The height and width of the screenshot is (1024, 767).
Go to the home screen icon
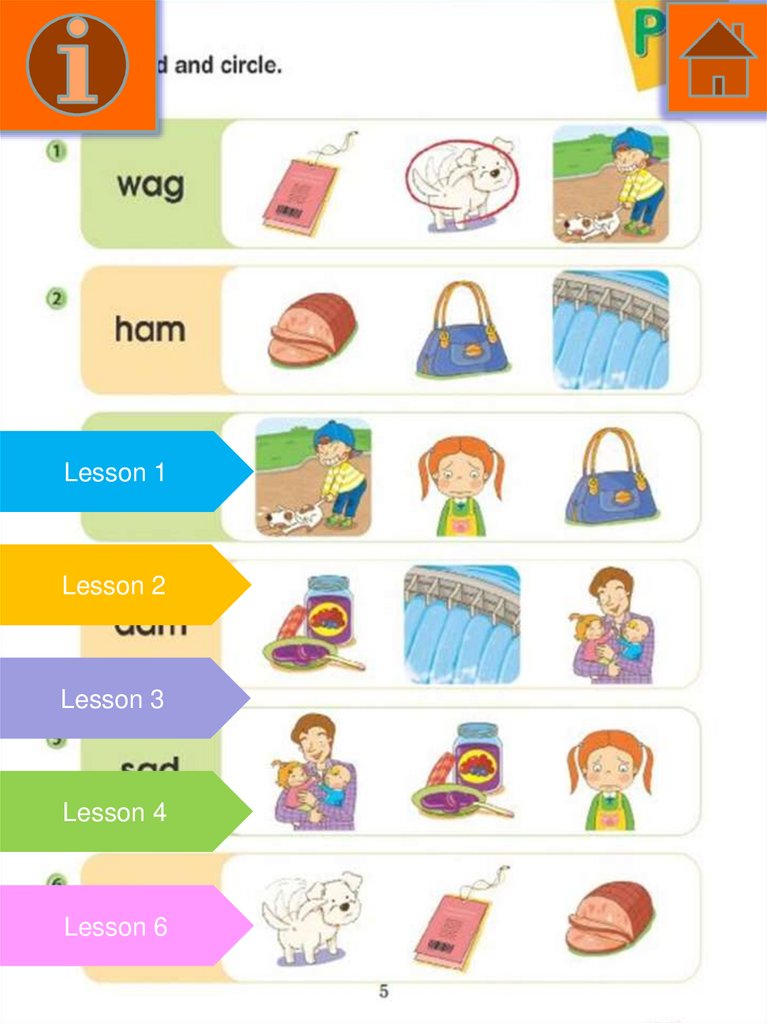point(717,58)
